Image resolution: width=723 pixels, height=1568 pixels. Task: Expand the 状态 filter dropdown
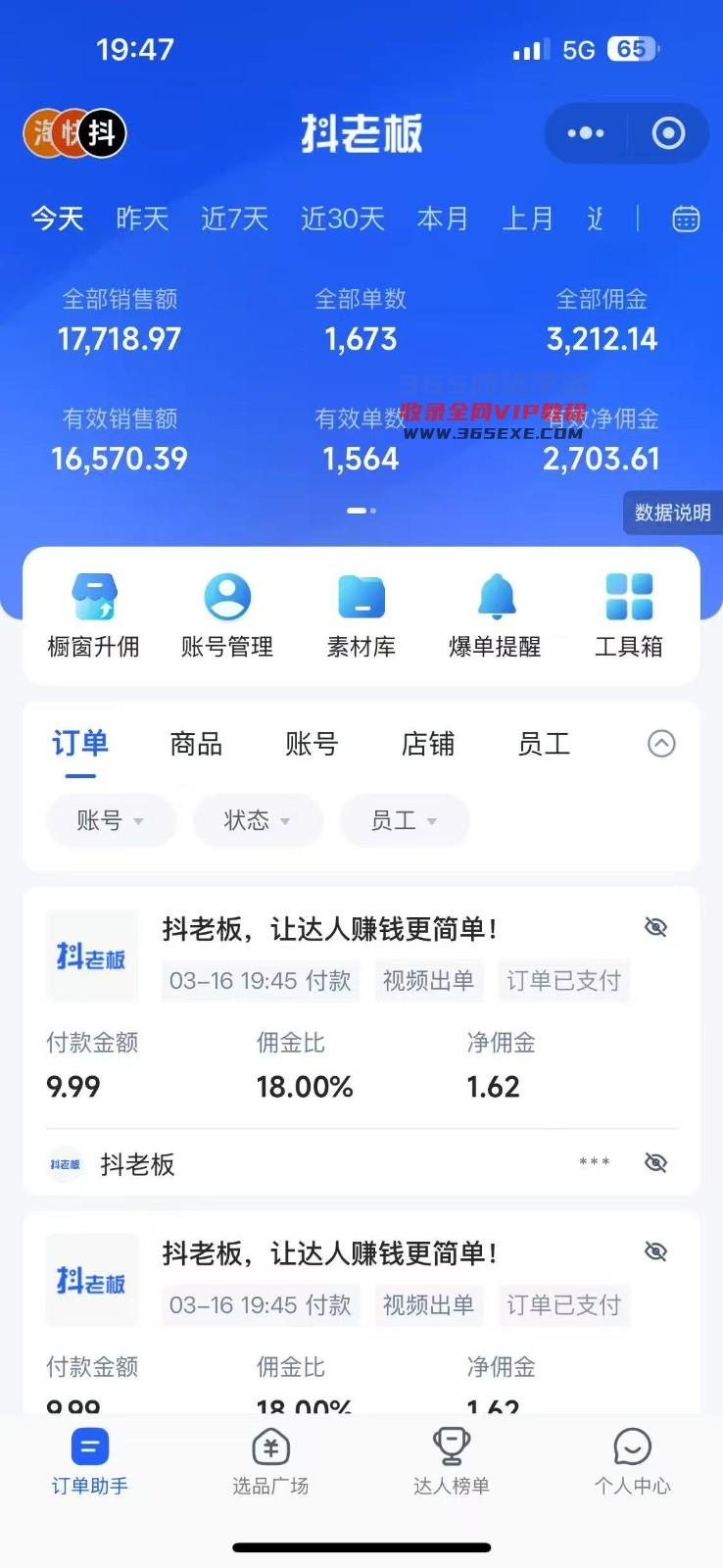(x=258, y=820)
